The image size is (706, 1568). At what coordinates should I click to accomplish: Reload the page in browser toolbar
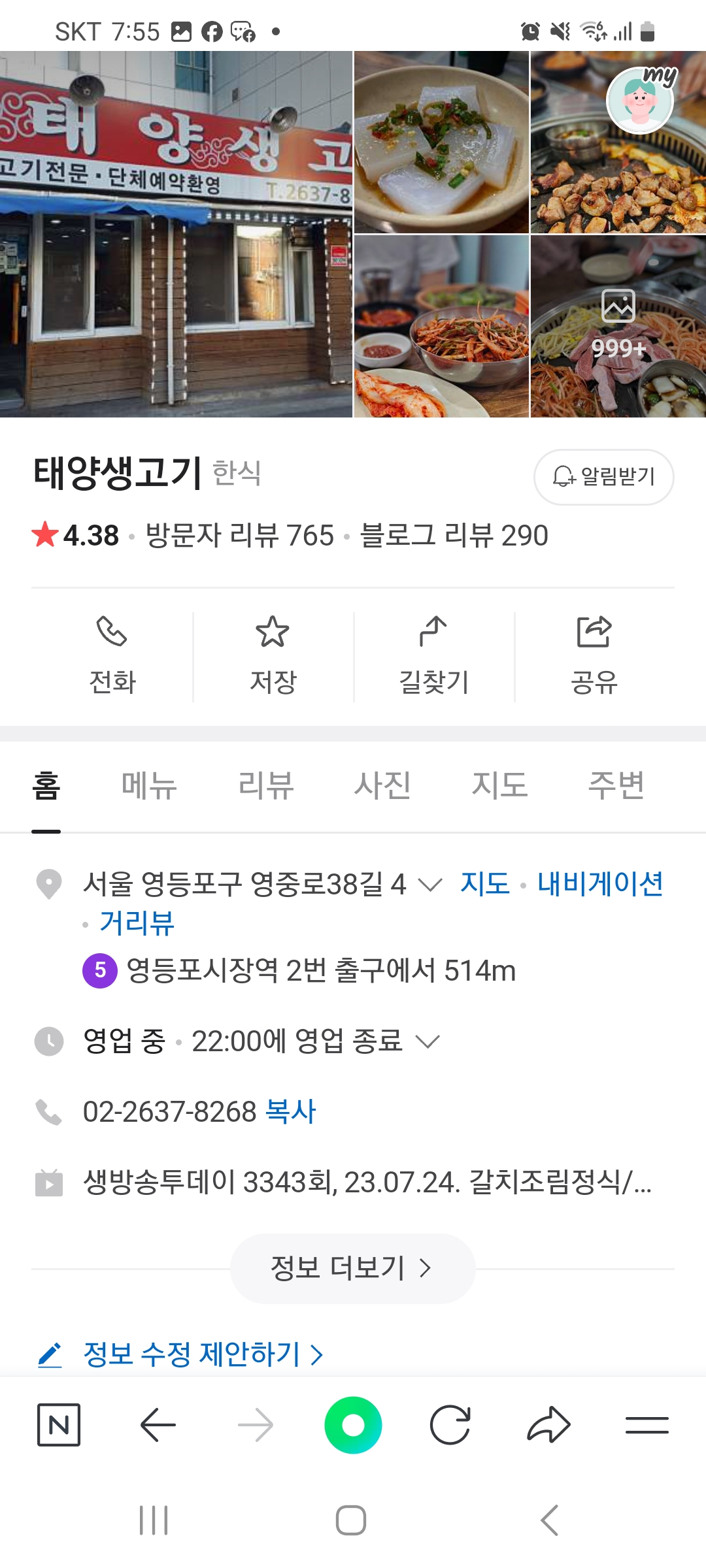tap(450, 1425)
